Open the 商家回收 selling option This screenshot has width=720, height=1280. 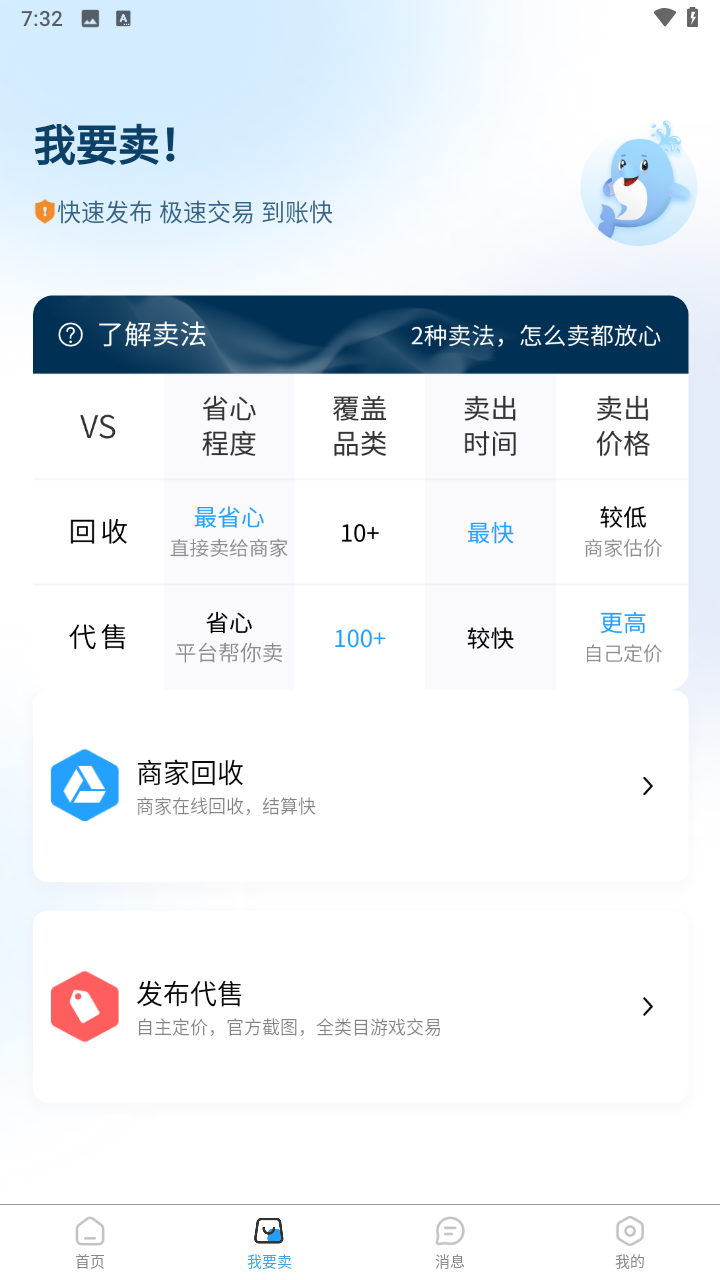tap(360, 785)
